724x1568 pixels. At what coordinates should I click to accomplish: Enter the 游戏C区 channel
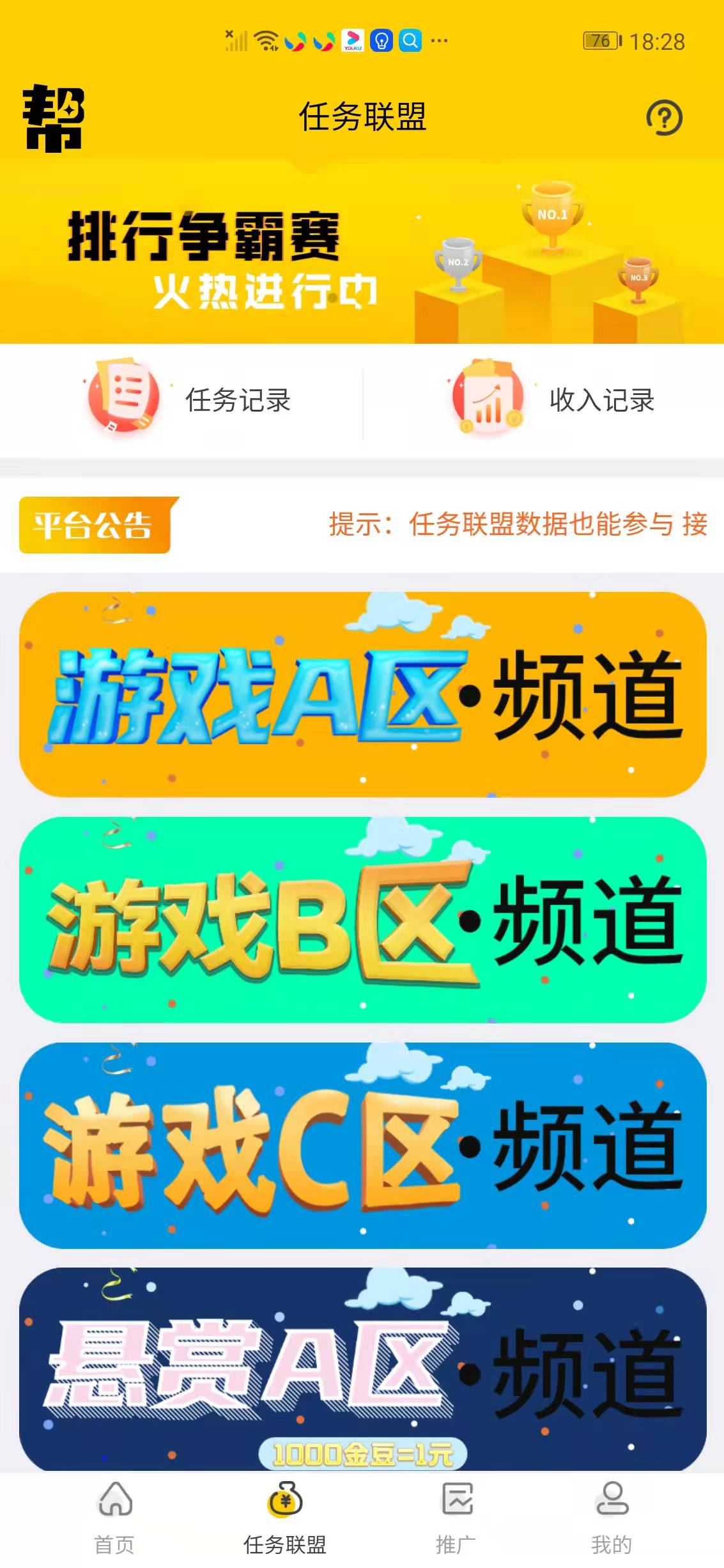(362, 1145)
